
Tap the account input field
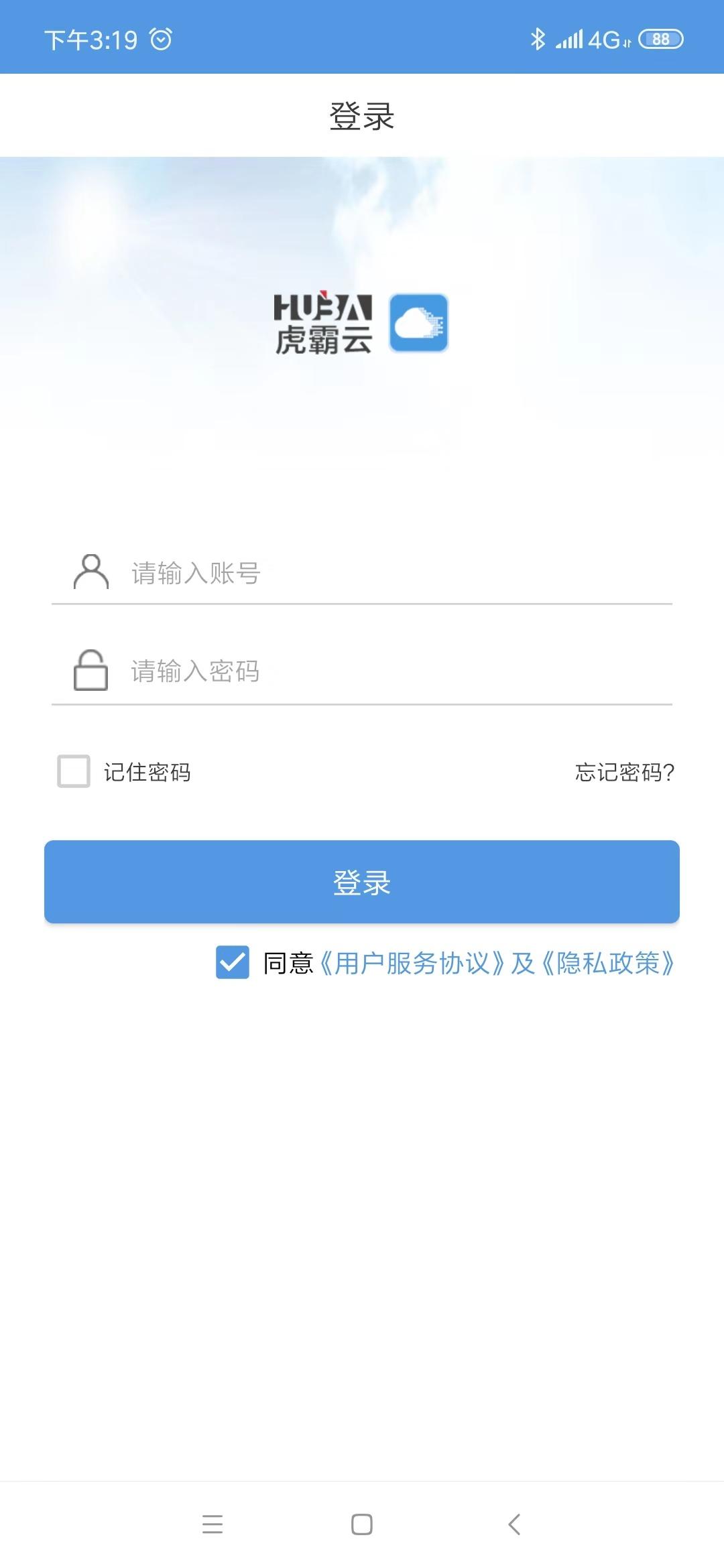396,574
